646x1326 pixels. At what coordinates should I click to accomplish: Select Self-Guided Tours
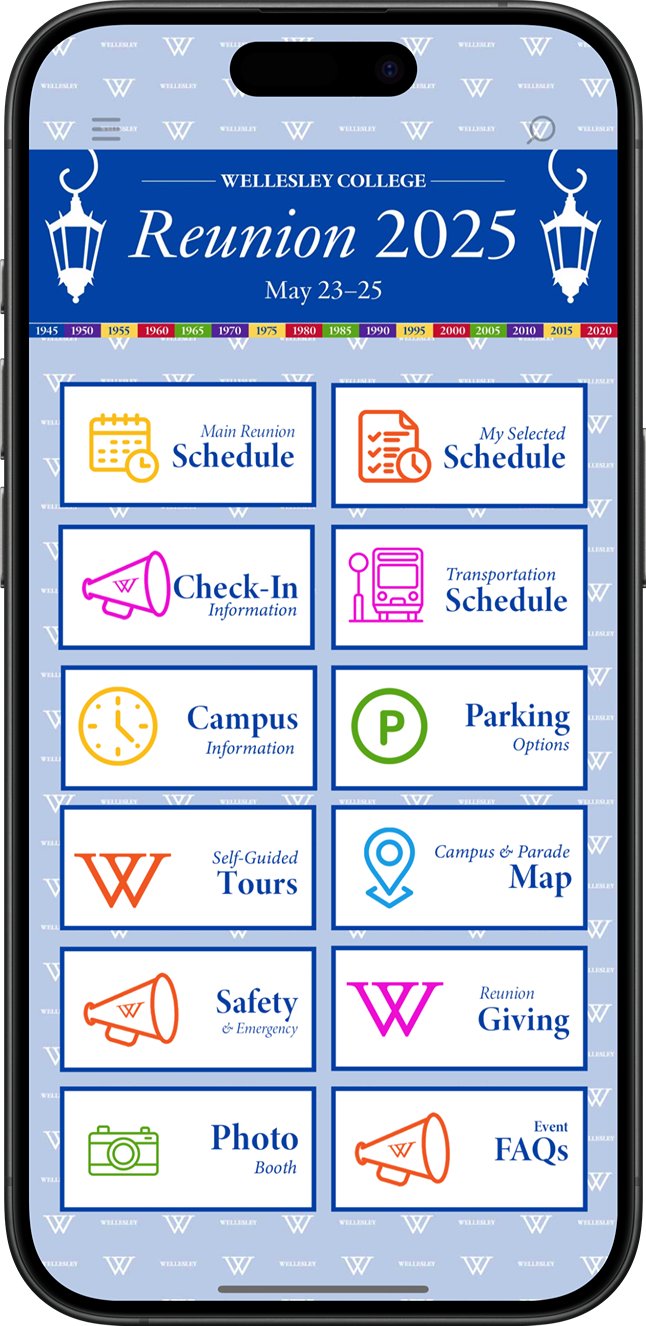[188, 868]
